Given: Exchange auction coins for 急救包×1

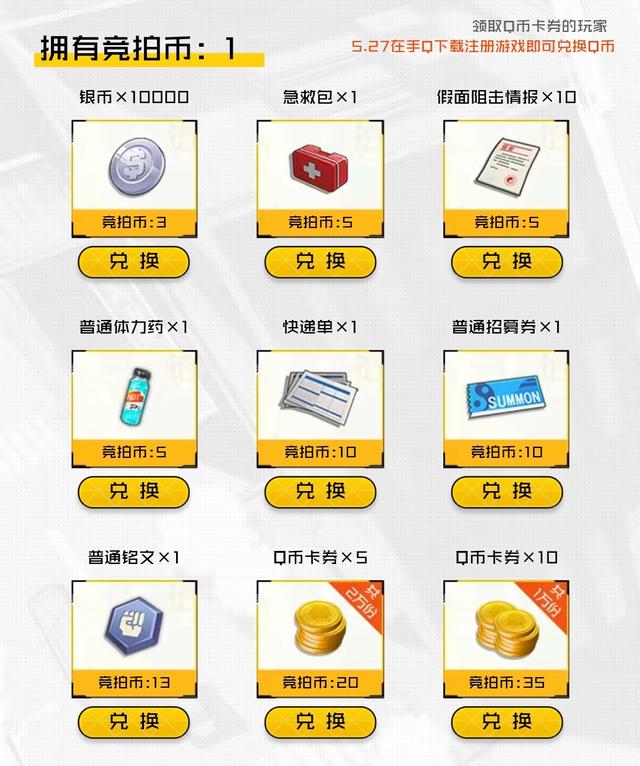Looking at the screenshot, I should [320, 262].
